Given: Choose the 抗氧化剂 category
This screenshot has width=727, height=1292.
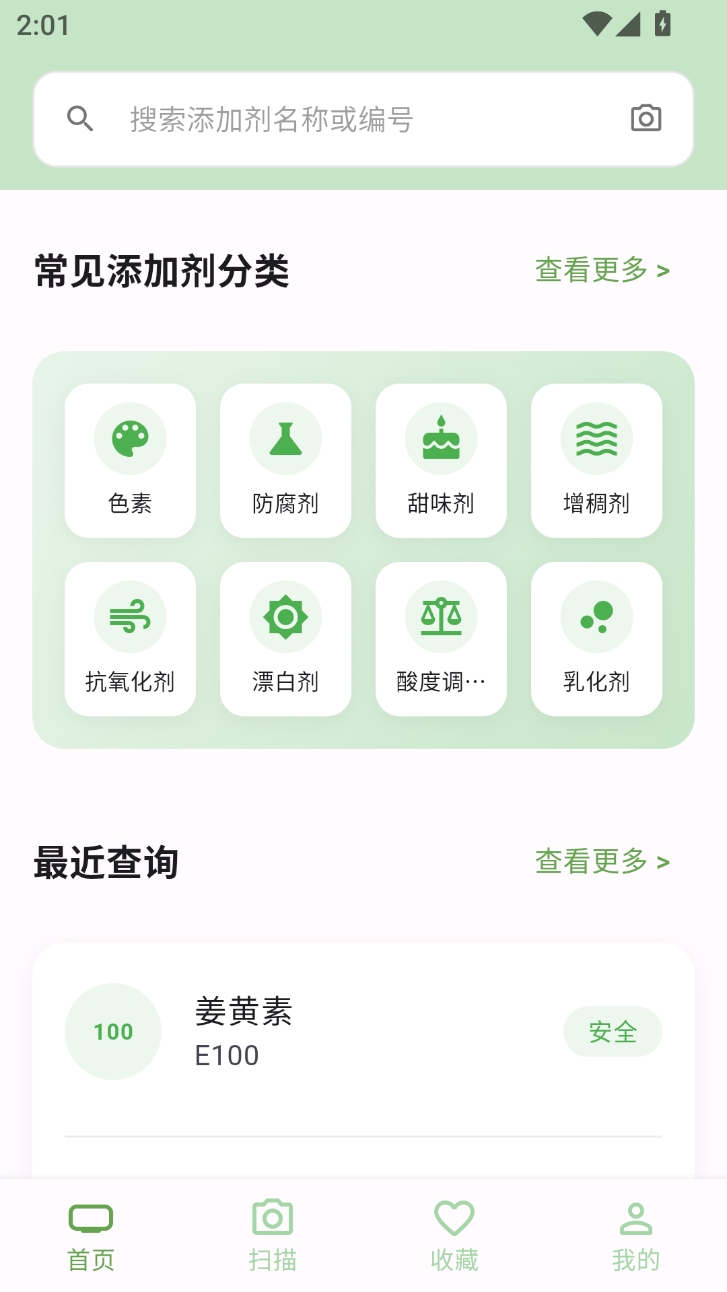Looking at the screenshot, I should coord(130,639).
